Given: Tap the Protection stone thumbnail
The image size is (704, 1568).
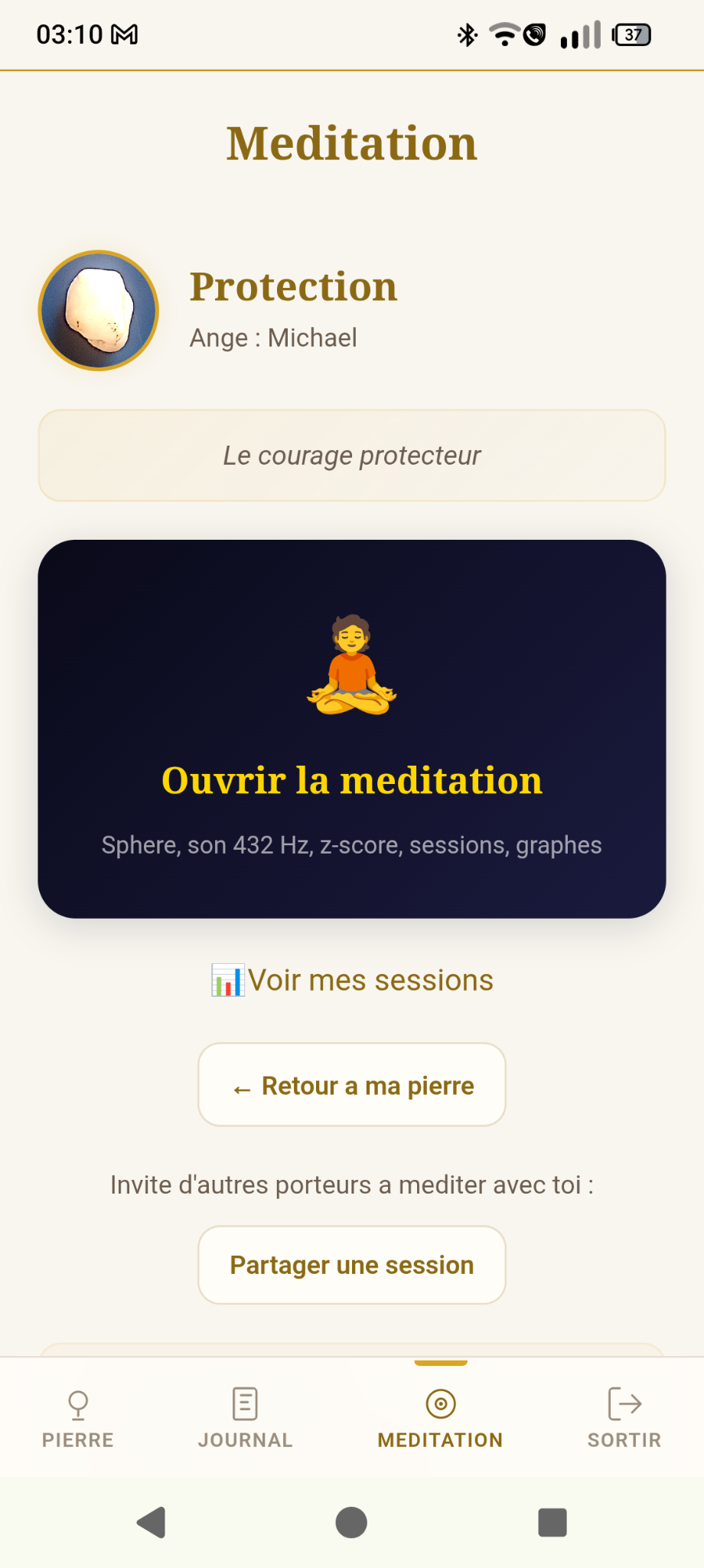Looking at the screenshot, I should point(97,310).
